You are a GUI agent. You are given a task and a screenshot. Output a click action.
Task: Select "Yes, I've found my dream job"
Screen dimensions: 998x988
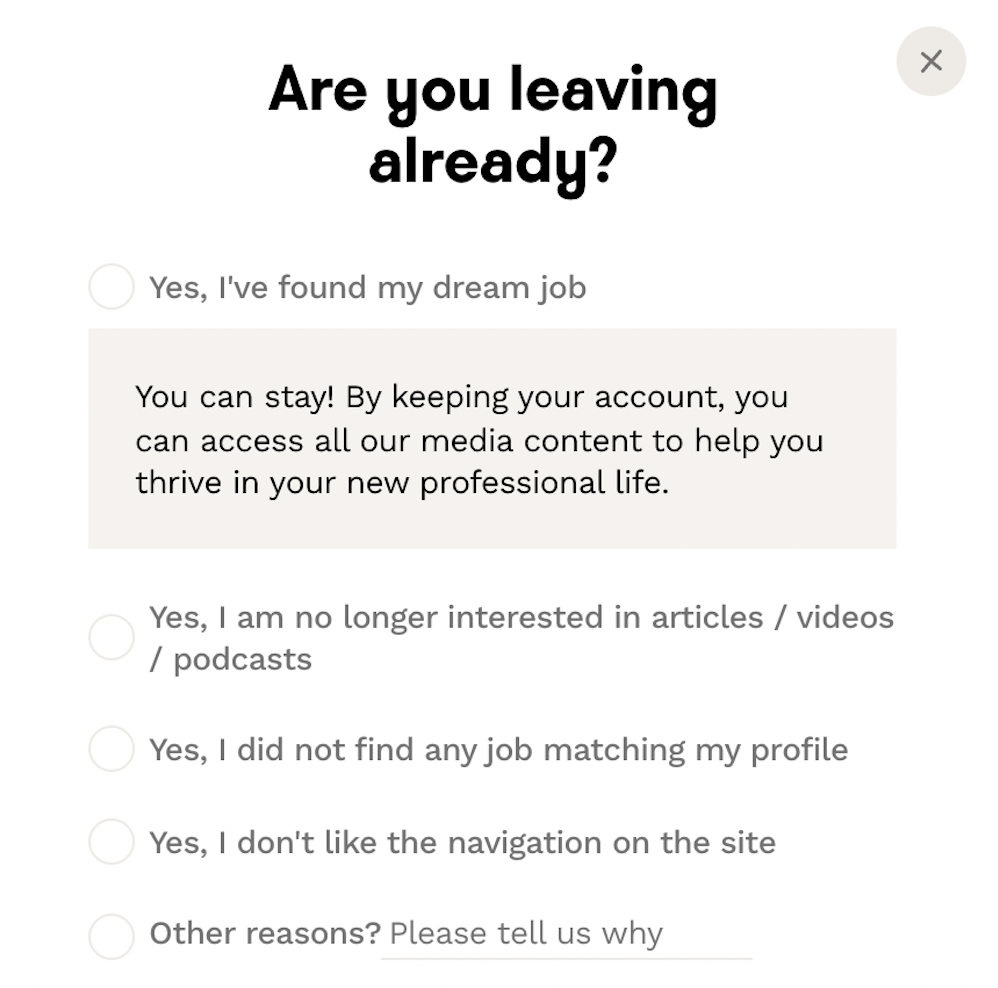coord(111,287)
